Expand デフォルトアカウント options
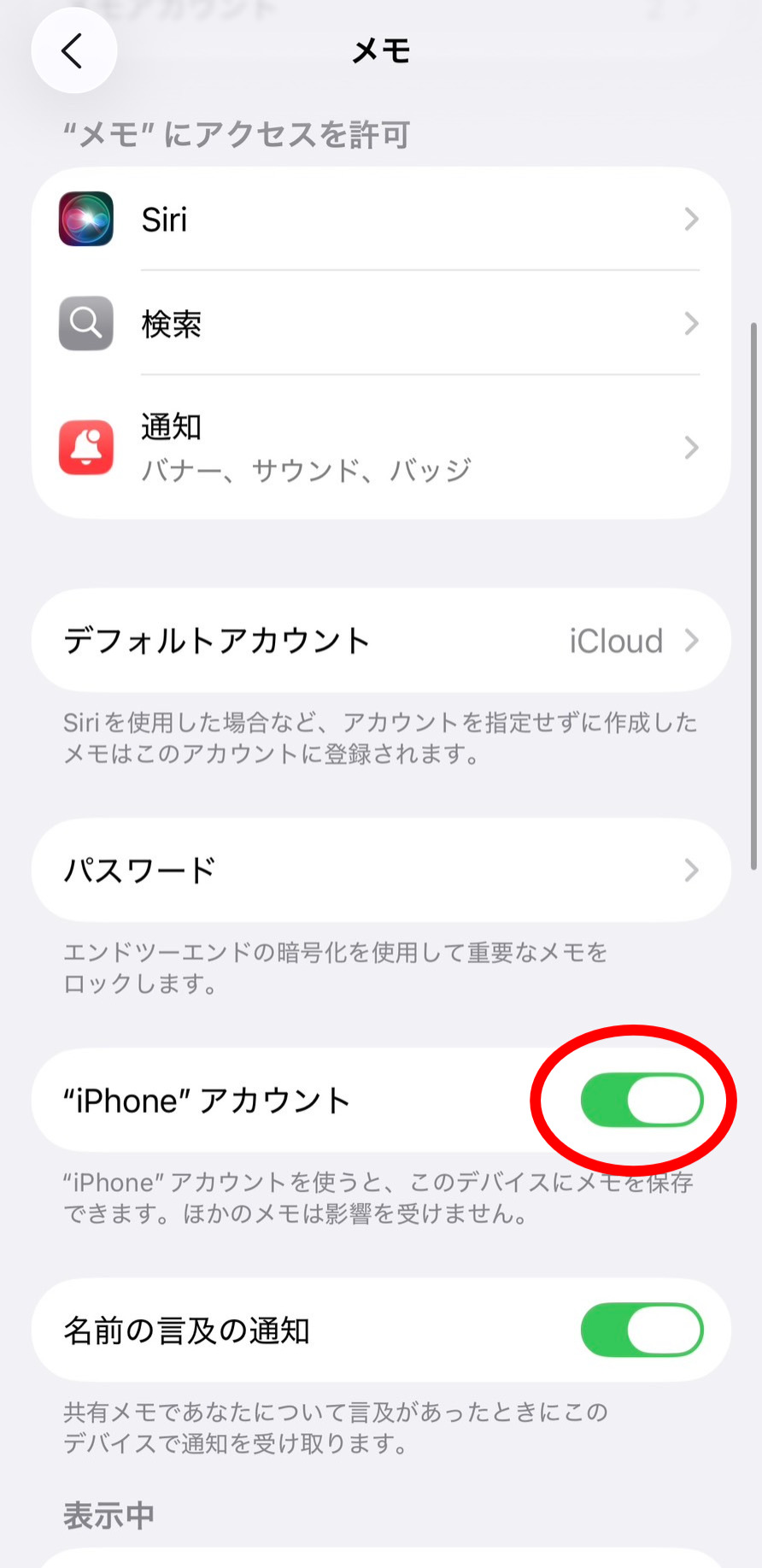 pos(380,641)
